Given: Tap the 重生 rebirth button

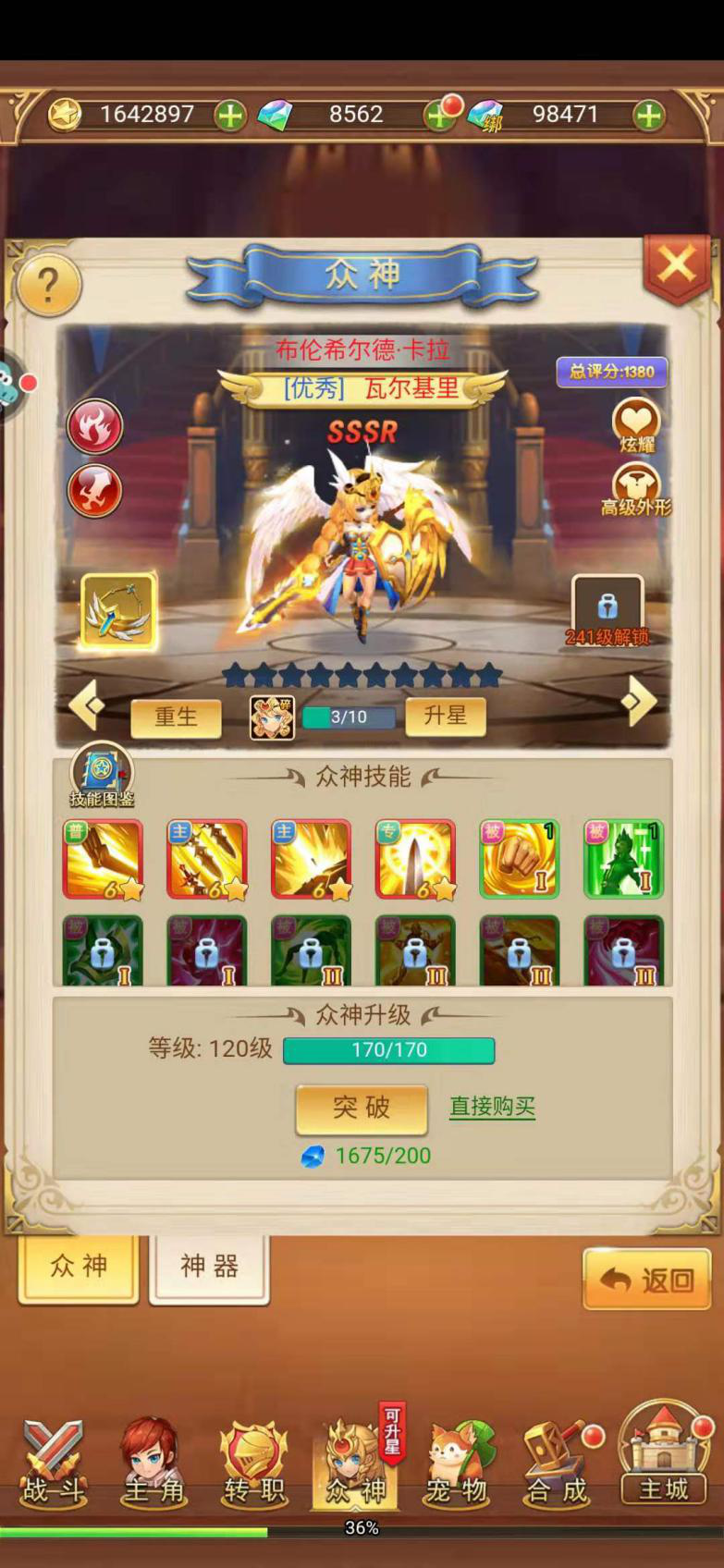Looking at the screenshot, I should (x=176, y=717).
